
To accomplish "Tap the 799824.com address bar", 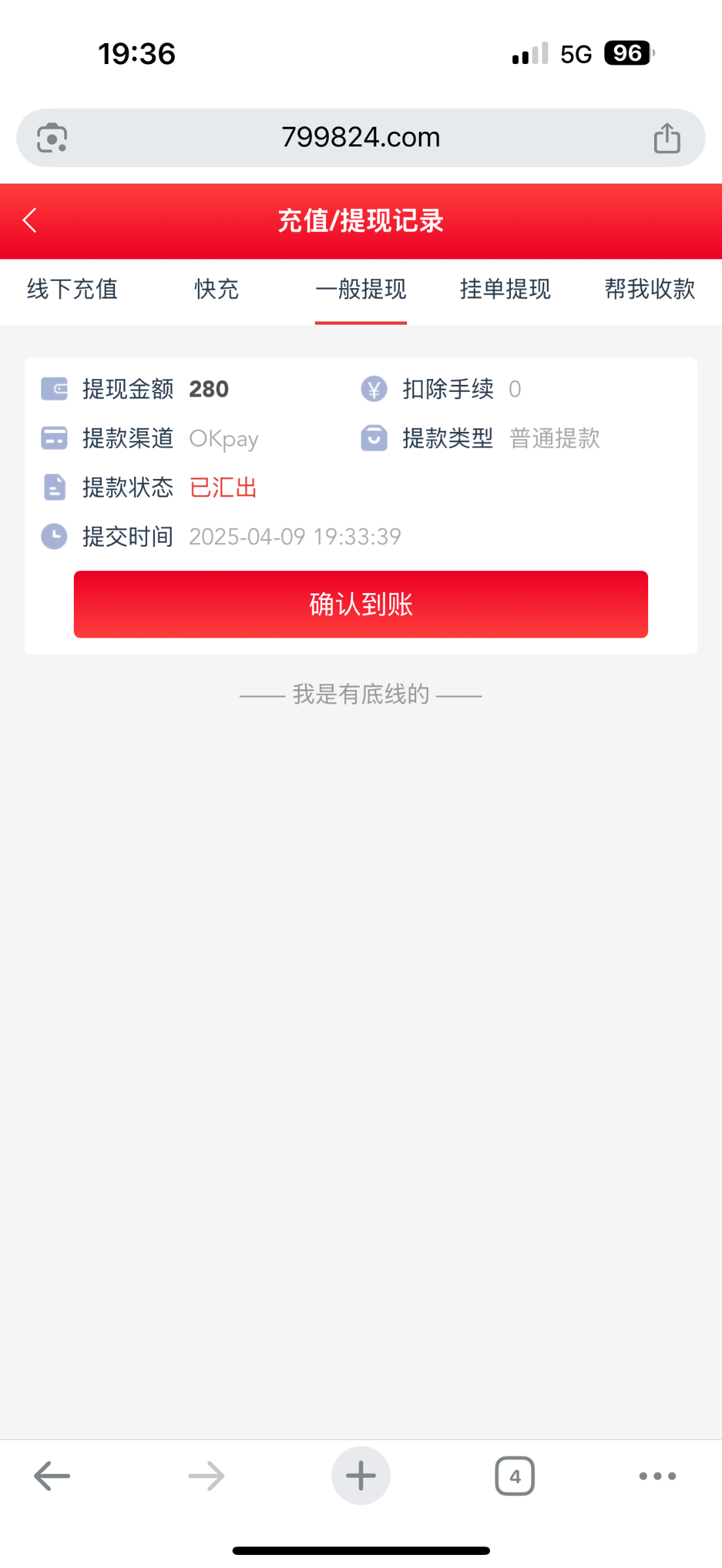I will (361, 138).
